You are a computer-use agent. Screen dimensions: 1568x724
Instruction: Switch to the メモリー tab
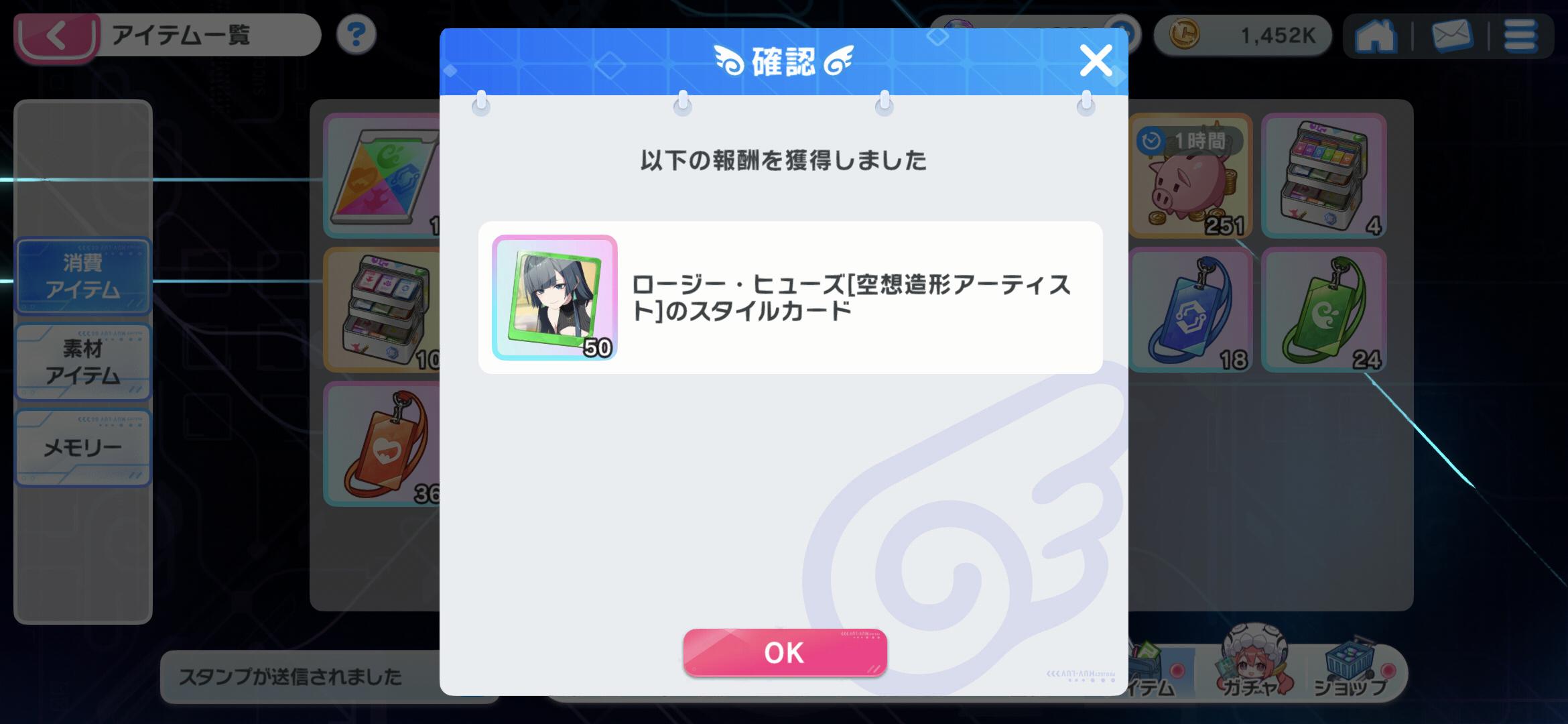[x=83, y=447]
